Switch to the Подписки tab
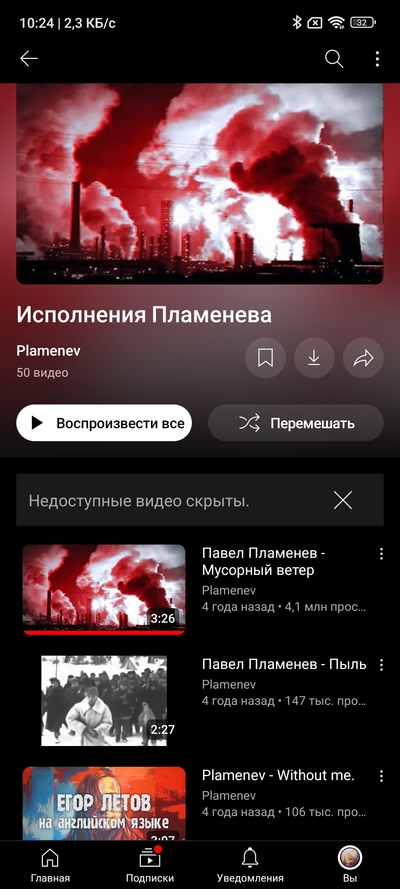Screen dimensions: 400x889 tap(150, 865)
